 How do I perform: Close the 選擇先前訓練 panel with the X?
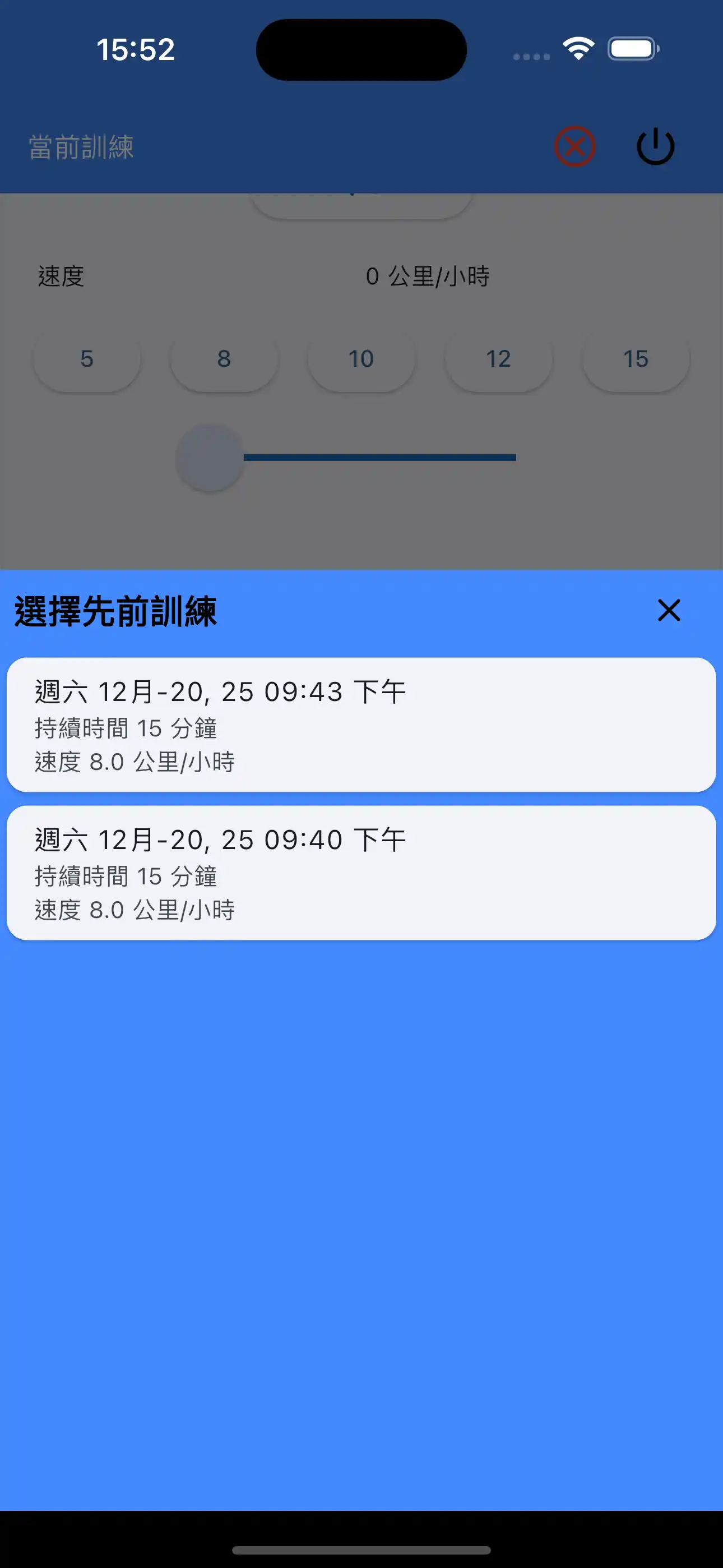tap(668, 611)
